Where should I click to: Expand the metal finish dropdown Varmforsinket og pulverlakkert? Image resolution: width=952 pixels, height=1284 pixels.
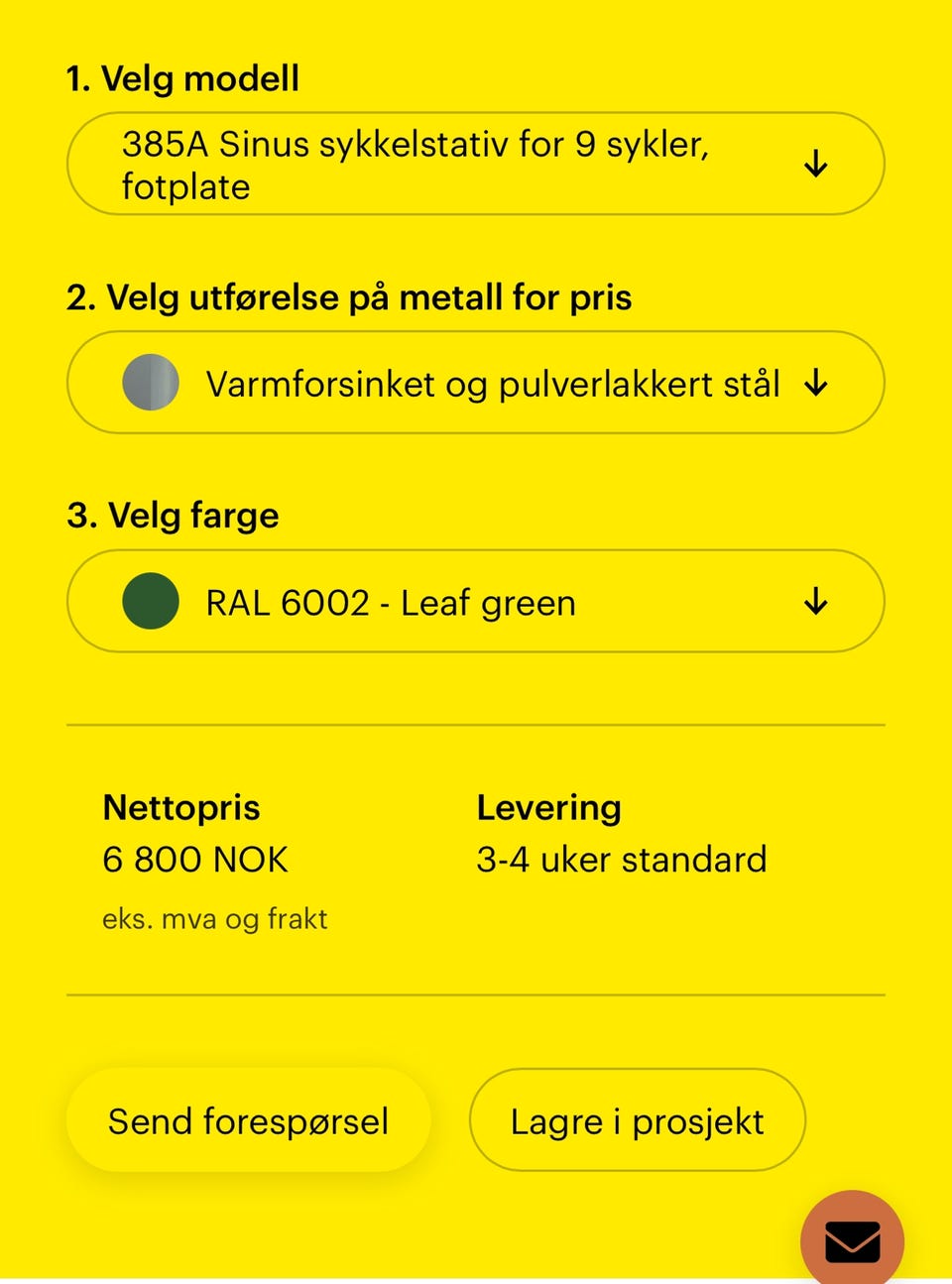click(475, 383)
